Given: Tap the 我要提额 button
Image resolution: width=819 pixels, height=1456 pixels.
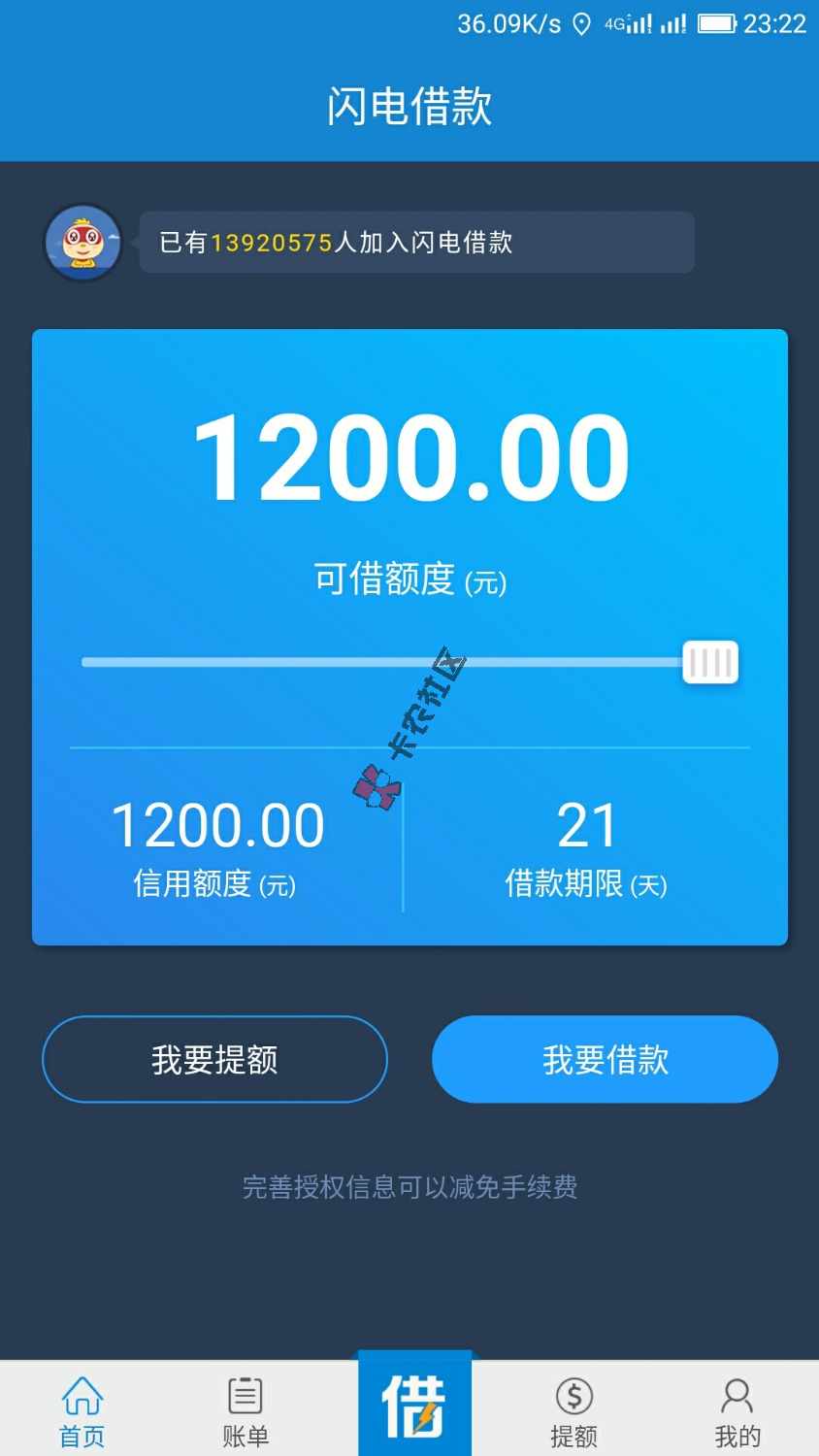Looking at the screenshot, I should 214,1059.
